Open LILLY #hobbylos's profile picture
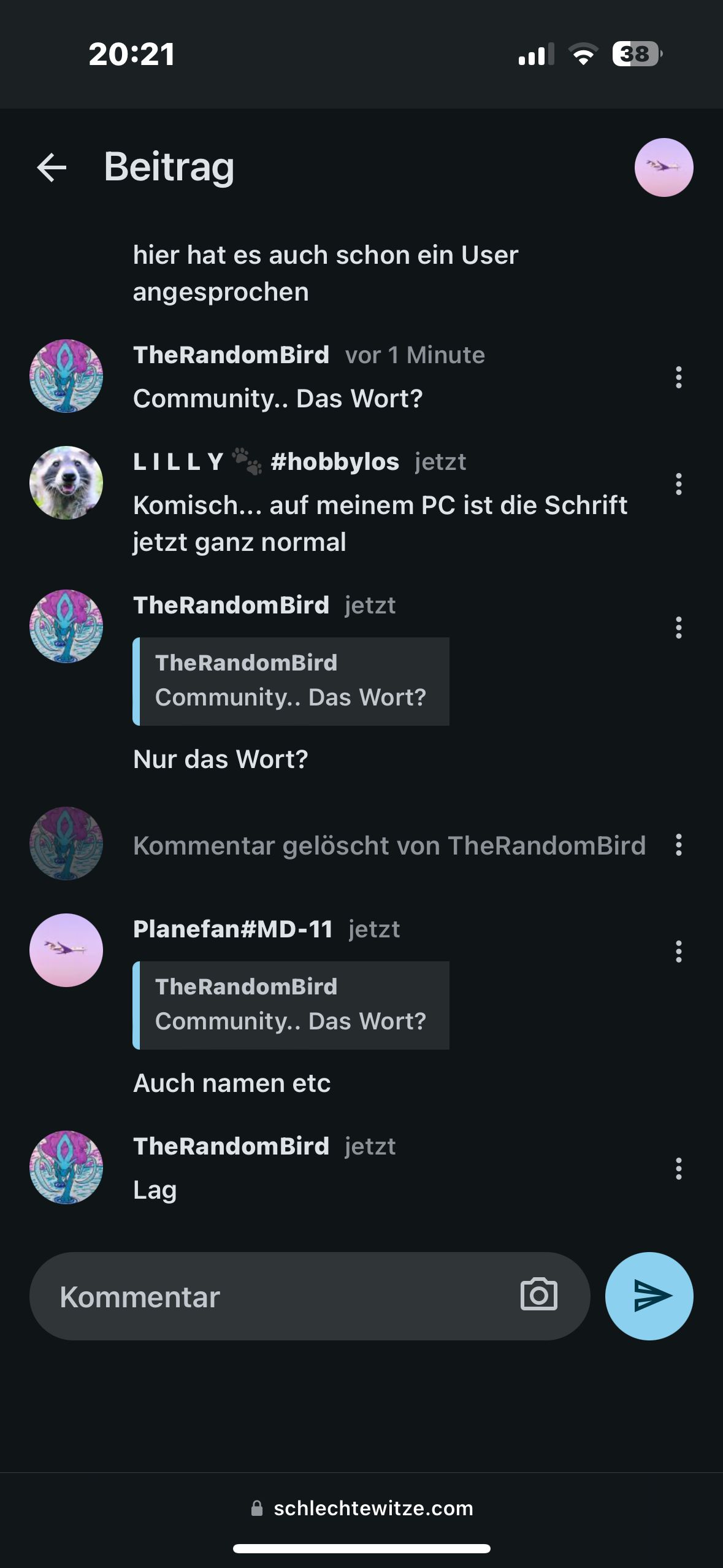This screenshot has width=723, height=1568. click(66, 483)
